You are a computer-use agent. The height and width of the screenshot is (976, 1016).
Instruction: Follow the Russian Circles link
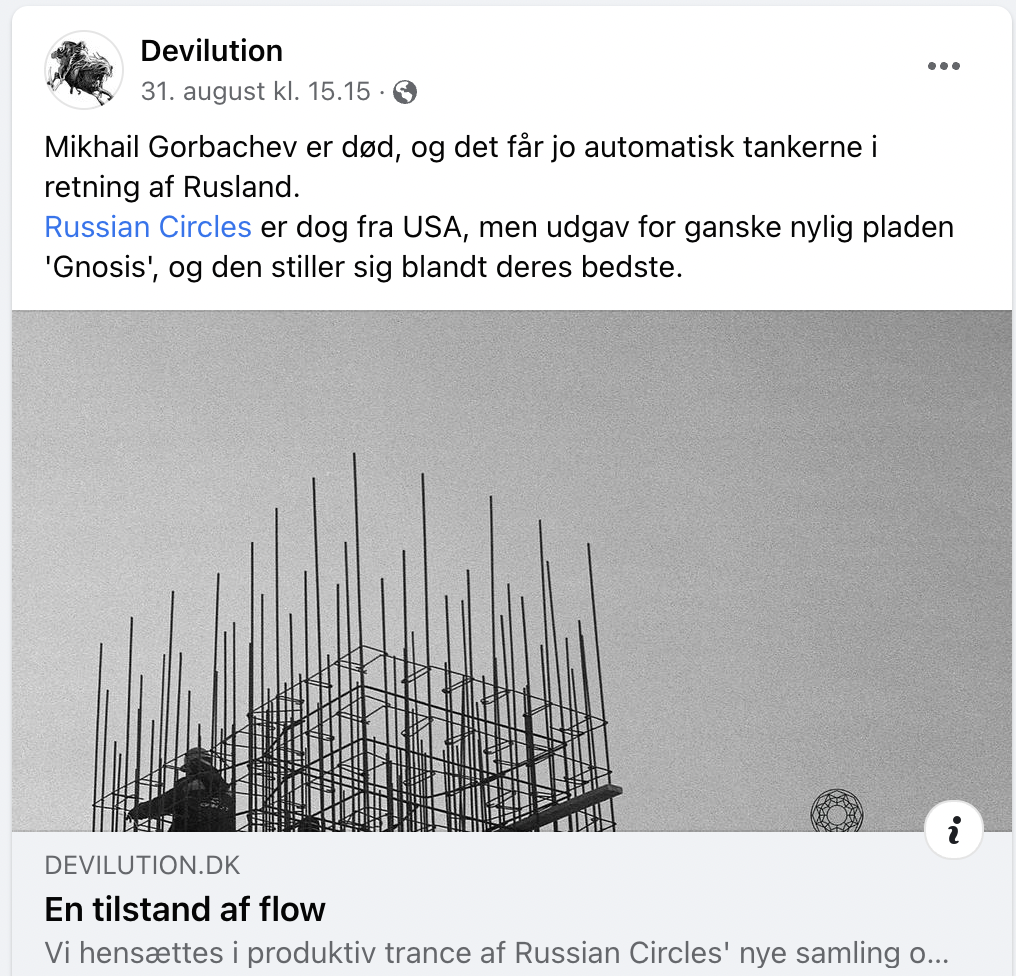148,227
